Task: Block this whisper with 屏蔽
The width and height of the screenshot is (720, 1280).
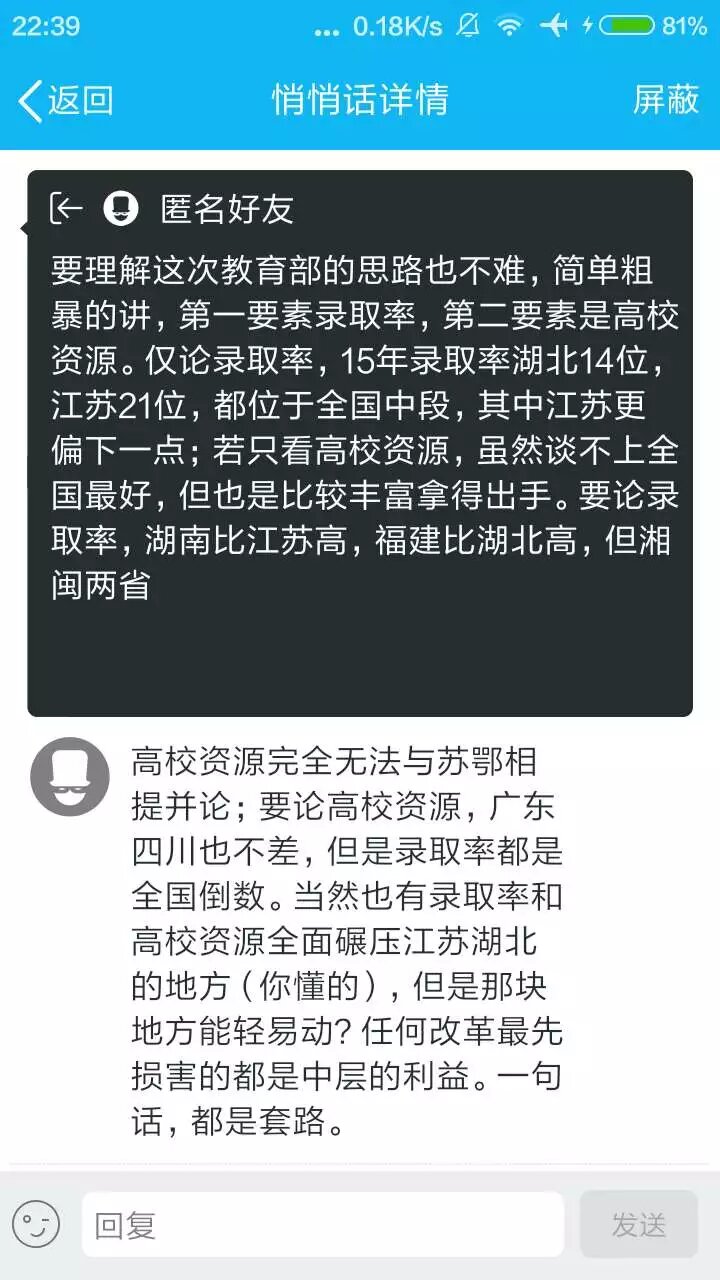Action: click(665, 100)
